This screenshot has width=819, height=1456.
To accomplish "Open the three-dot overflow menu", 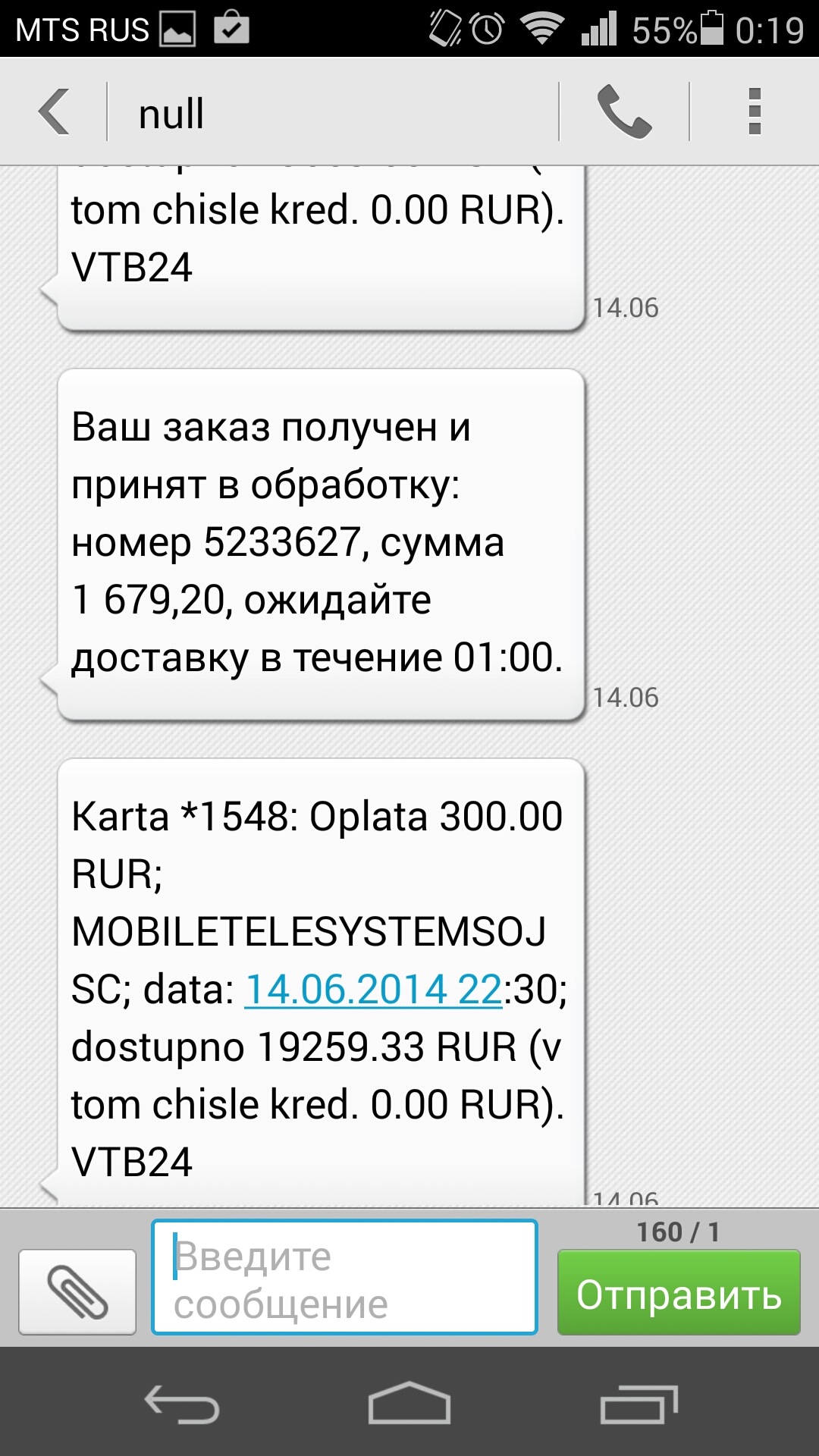I will click(x=754, y=111).
